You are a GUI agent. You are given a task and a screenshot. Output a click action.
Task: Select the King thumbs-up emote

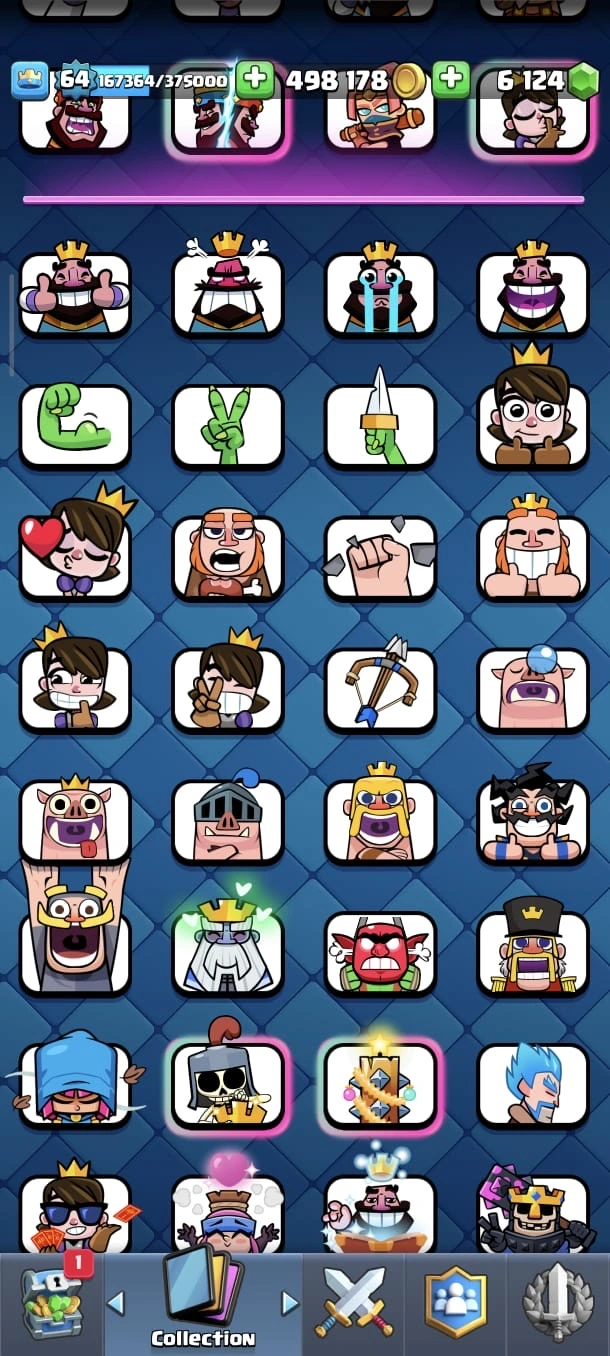(75, 292)
